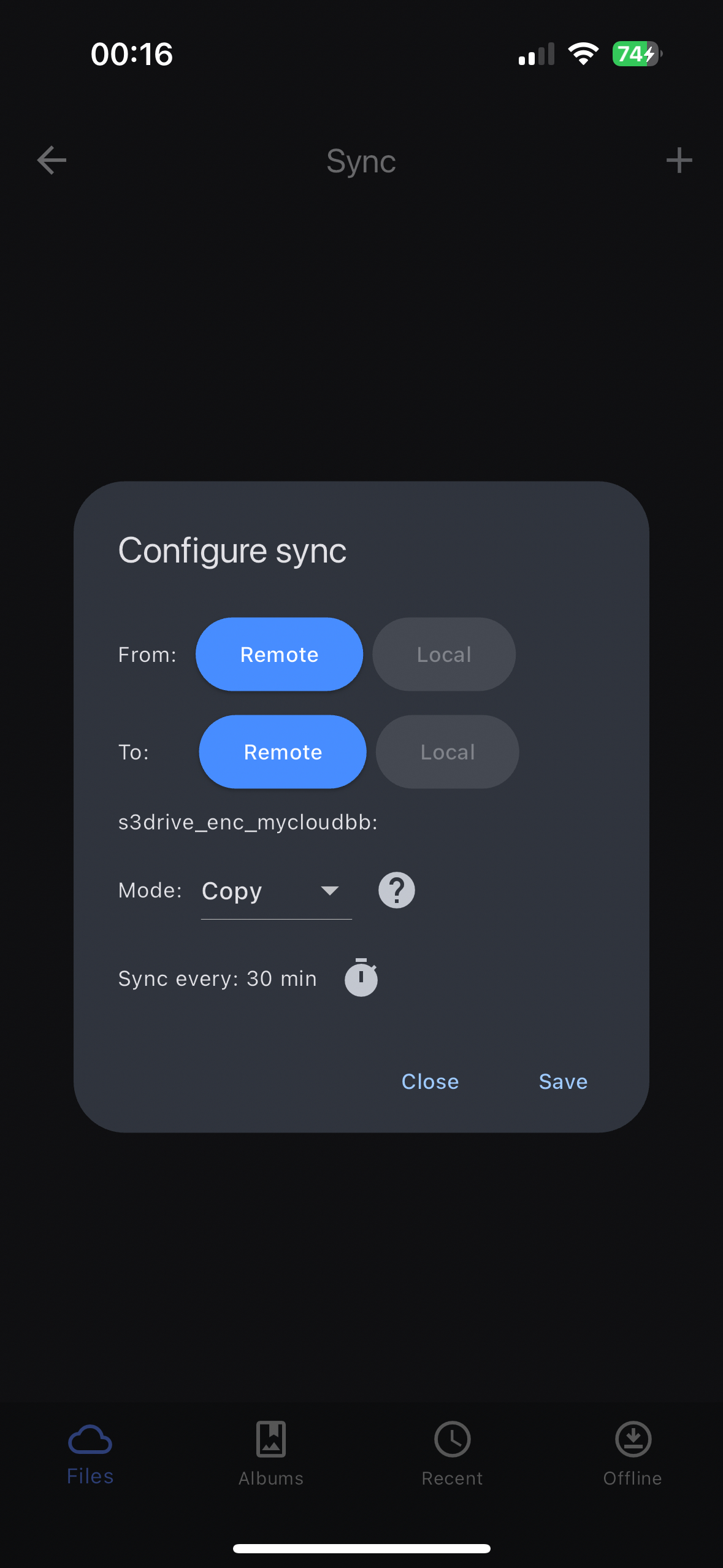723x1568 pixels.
Task: Expand the Mode dropdown showing Copy
Action: (x=277, y=891)
